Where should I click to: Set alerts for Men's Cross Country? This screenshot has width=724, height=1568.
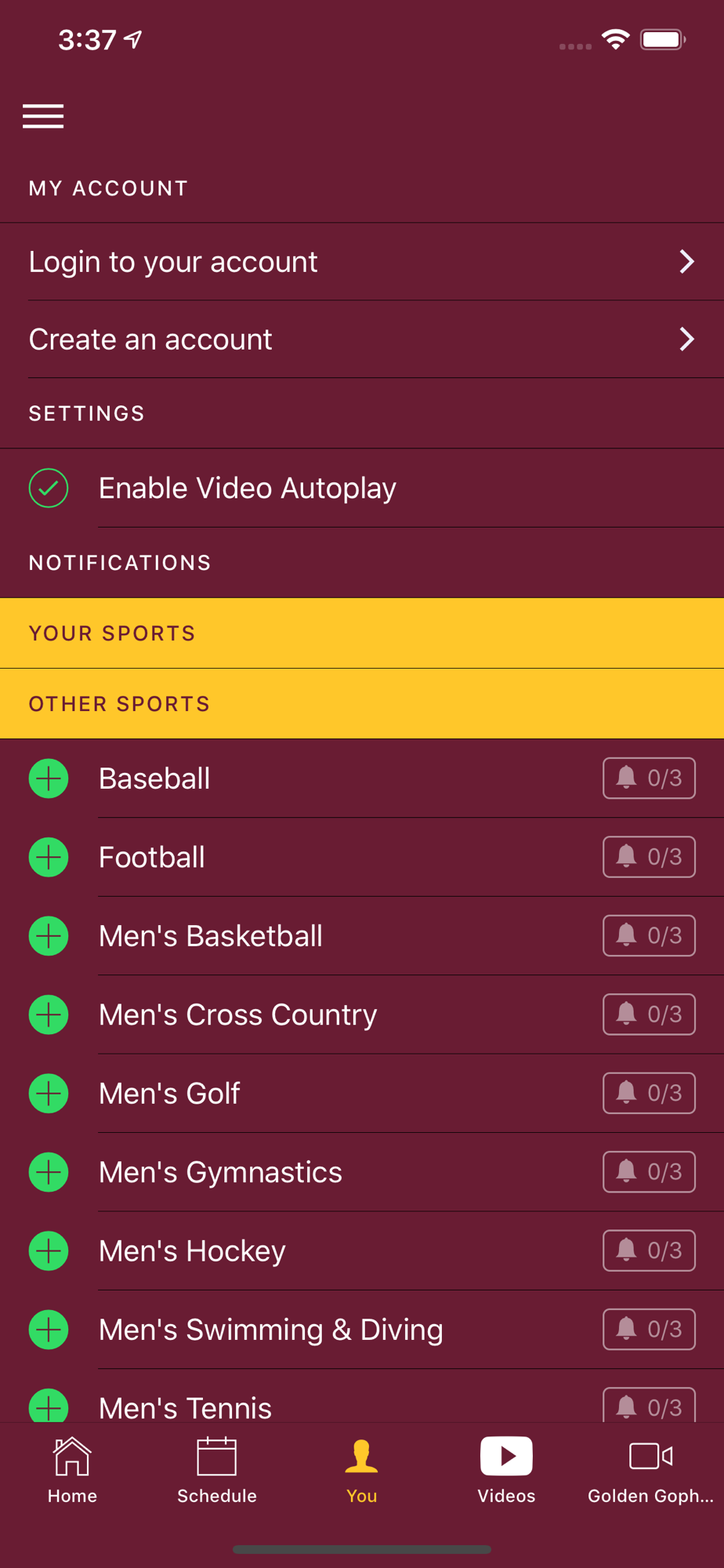(649, 1014)
